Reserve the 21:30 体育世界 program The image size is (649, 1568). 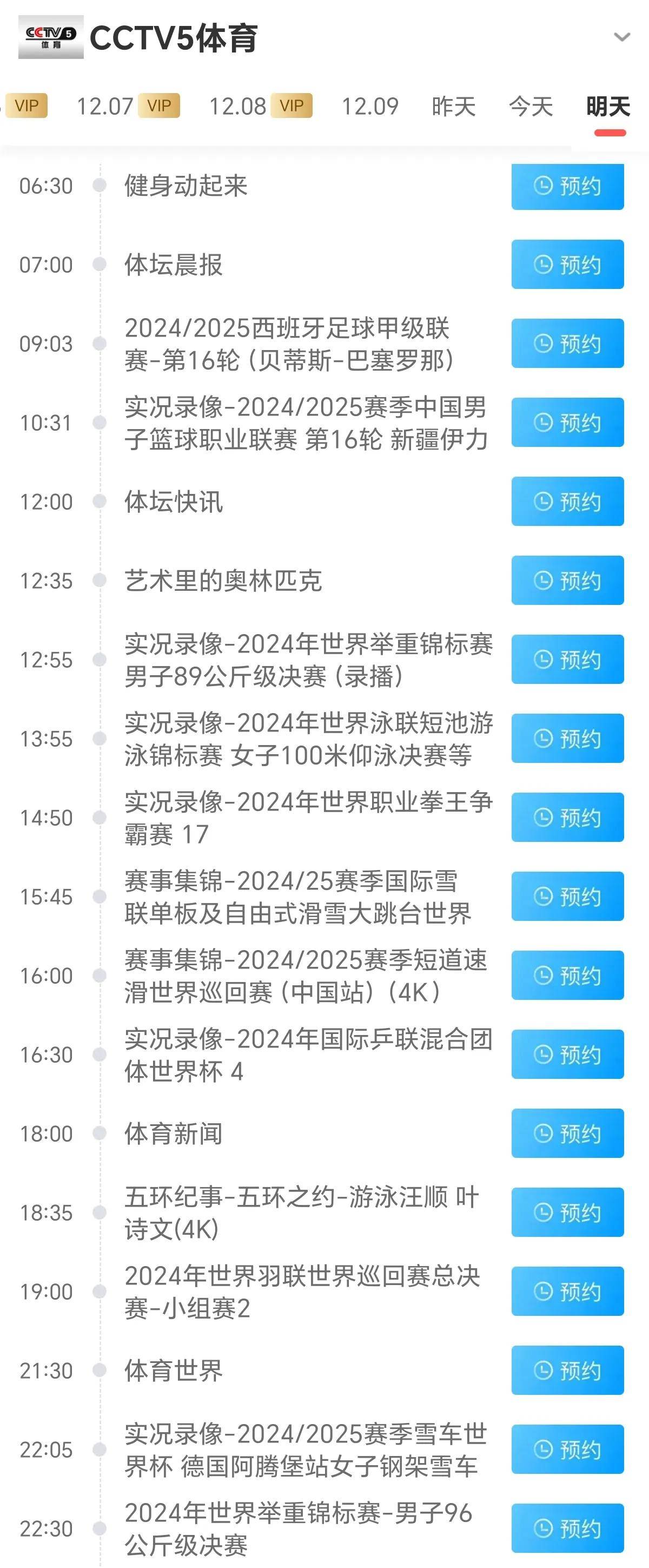567,1370
